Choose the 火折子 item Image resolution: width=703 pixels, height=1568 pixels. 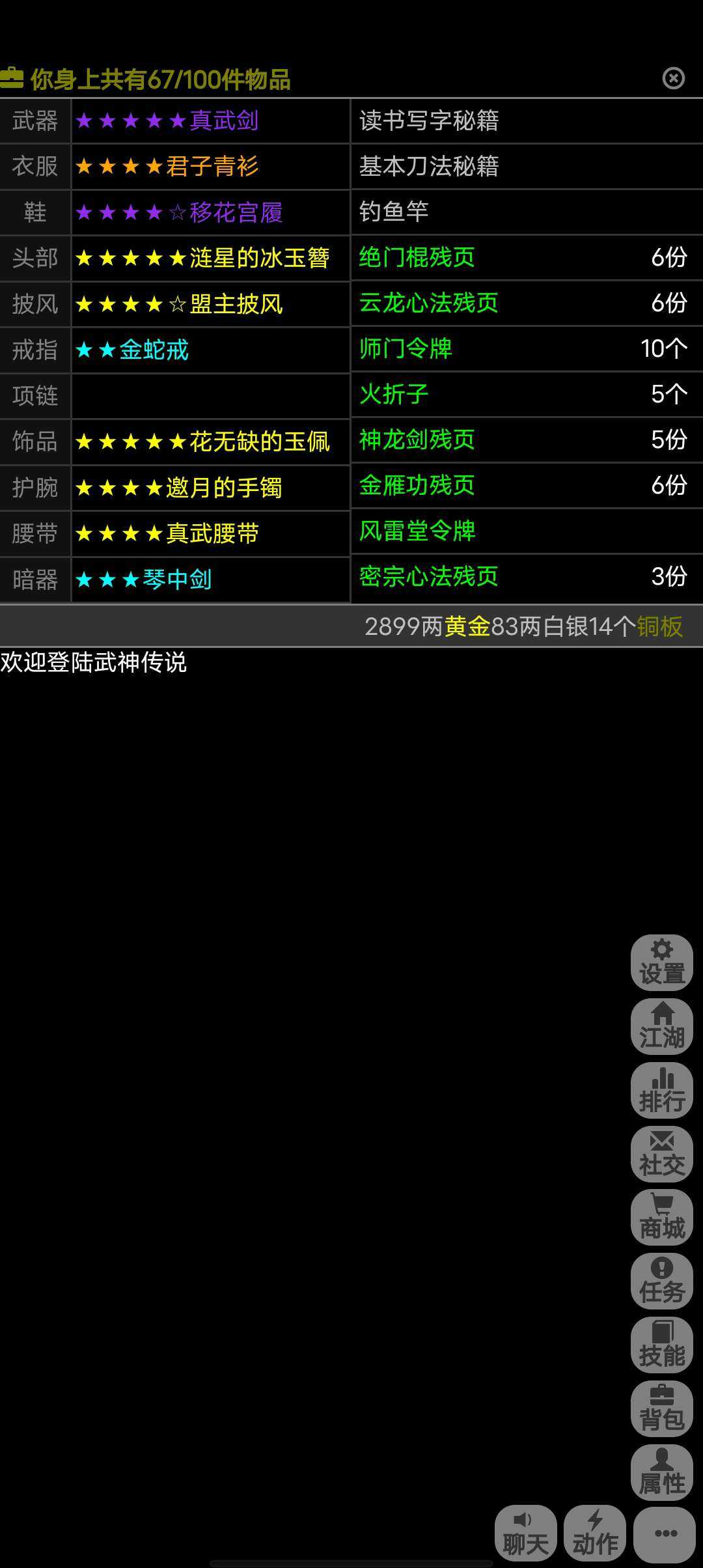click(526, 394)
